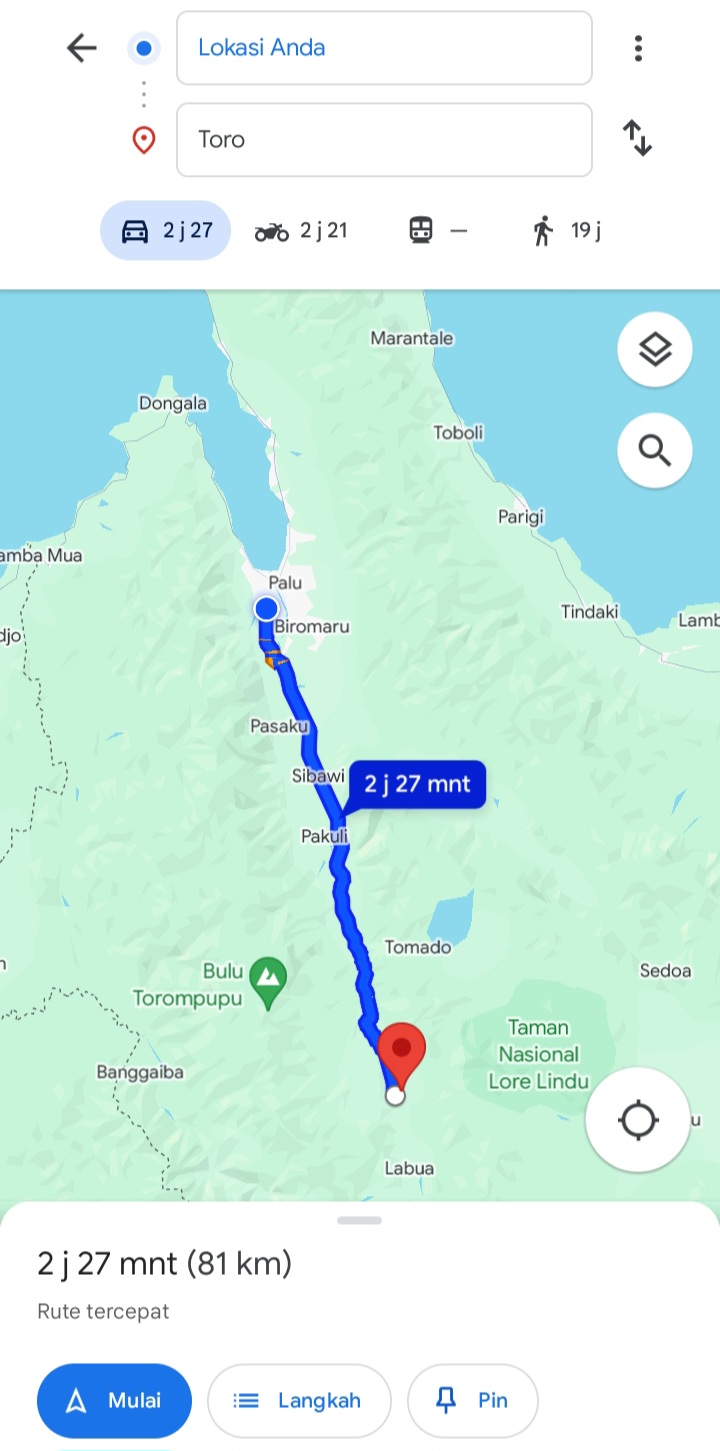
Task: Switch to motorcycle mode 2 j 21
Action: [300, 231]
